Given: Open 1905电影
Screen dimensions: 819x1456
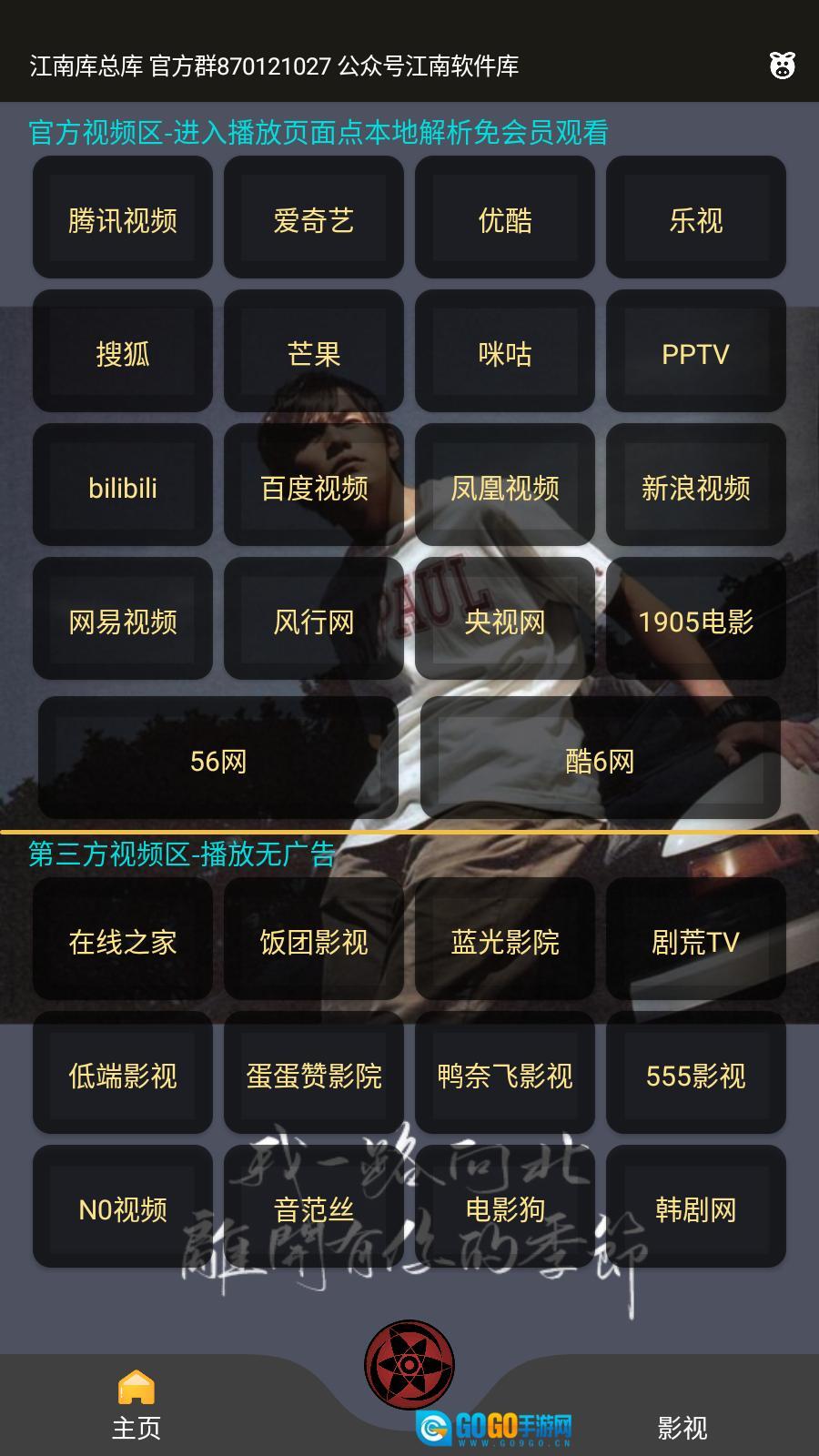Looking at the screenshot, I should pyautogui.click(x=696, y=619).
